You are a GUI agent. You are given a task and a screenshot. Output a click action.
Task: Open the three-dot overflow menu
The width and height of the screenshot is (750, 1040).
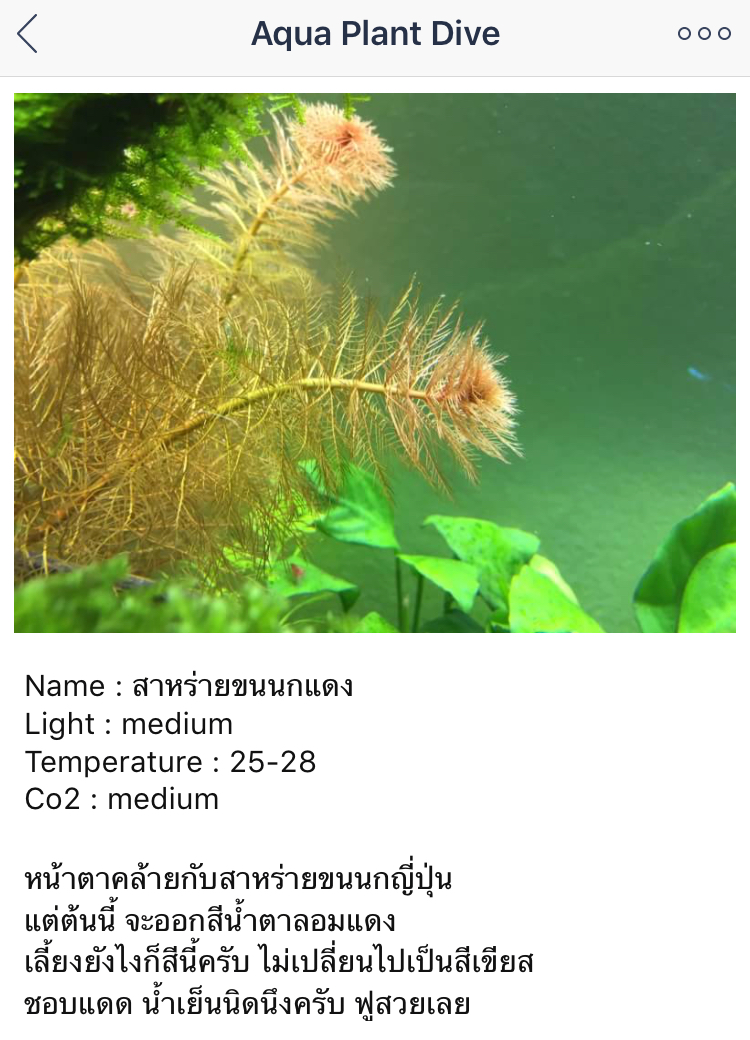tap(704, 34)
